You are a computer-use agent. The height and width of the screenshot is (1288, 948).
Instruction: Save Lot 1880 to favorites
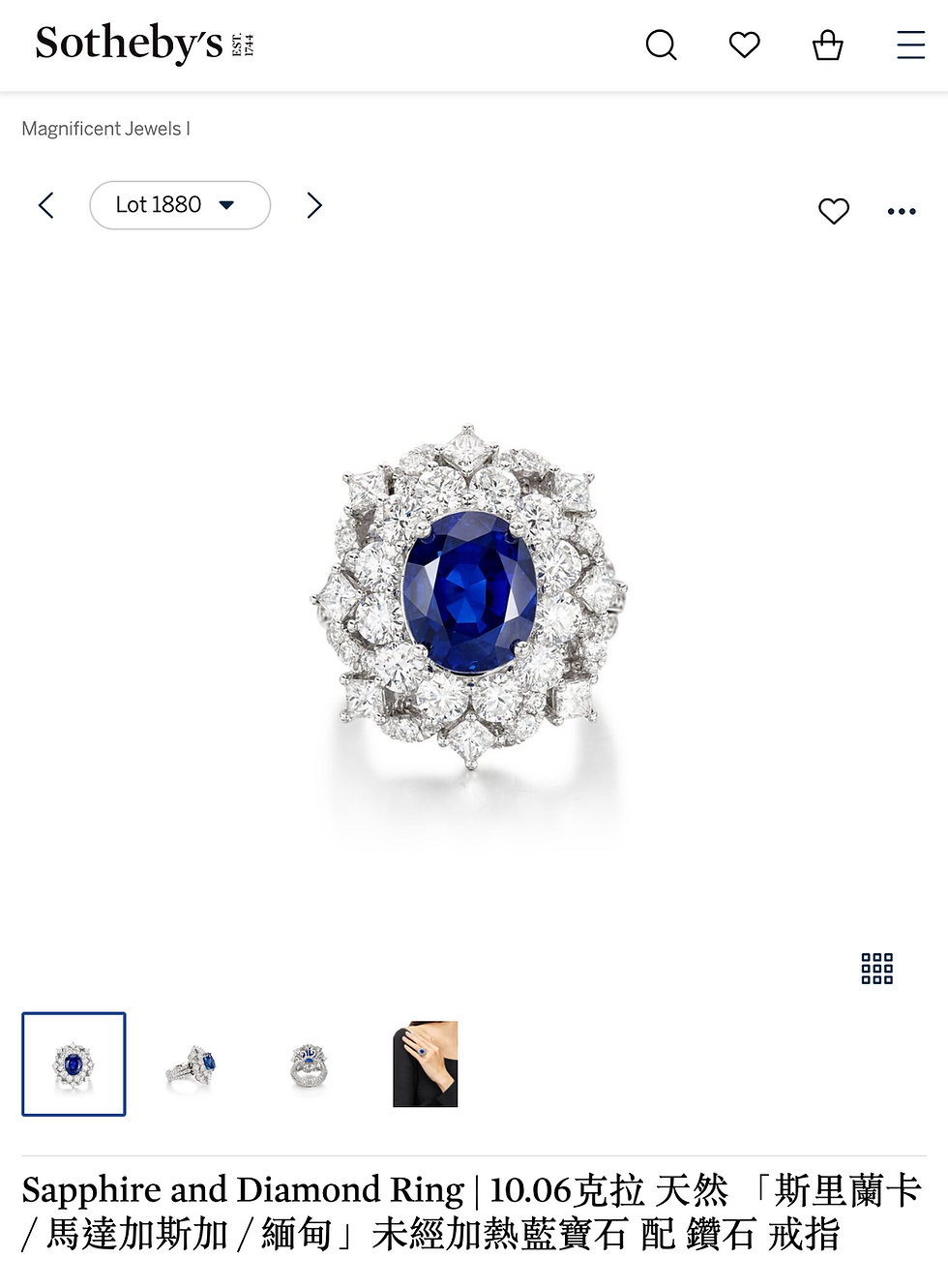pyautogui.click(x=833, y=211)
